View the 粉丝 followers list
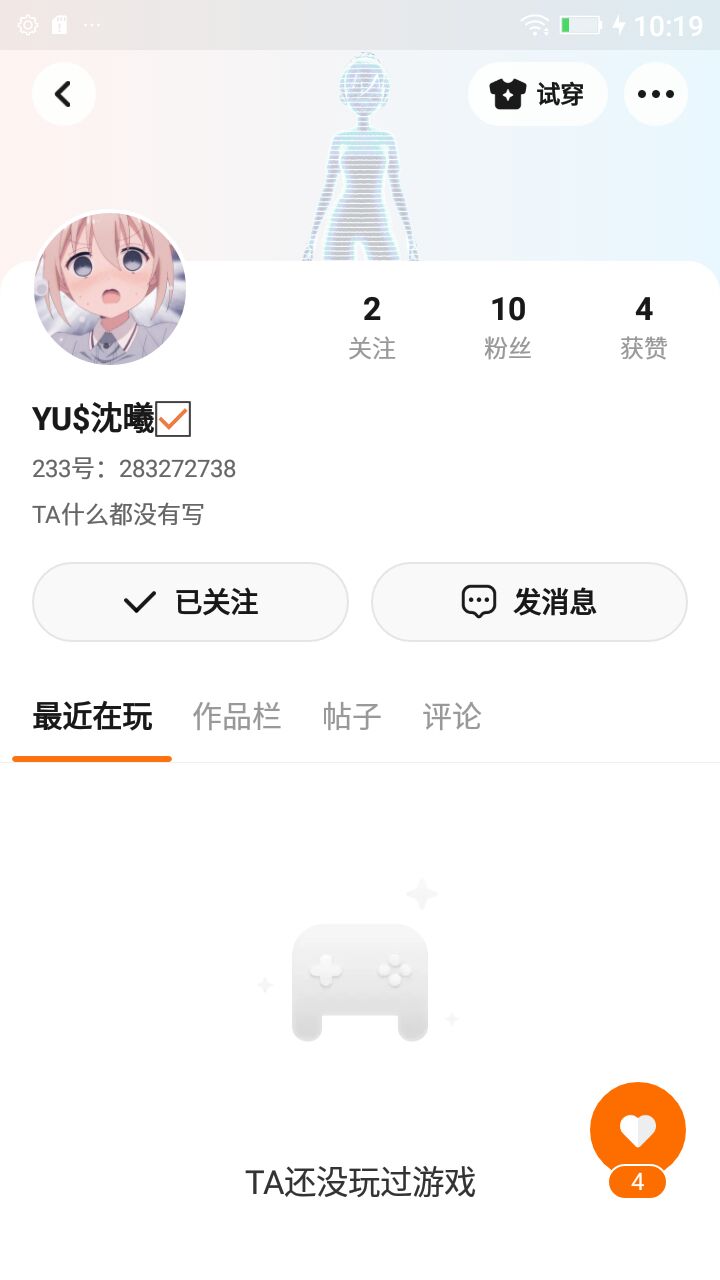The image size is (720, 1280). pyautogui.click(x=508, y=326)
